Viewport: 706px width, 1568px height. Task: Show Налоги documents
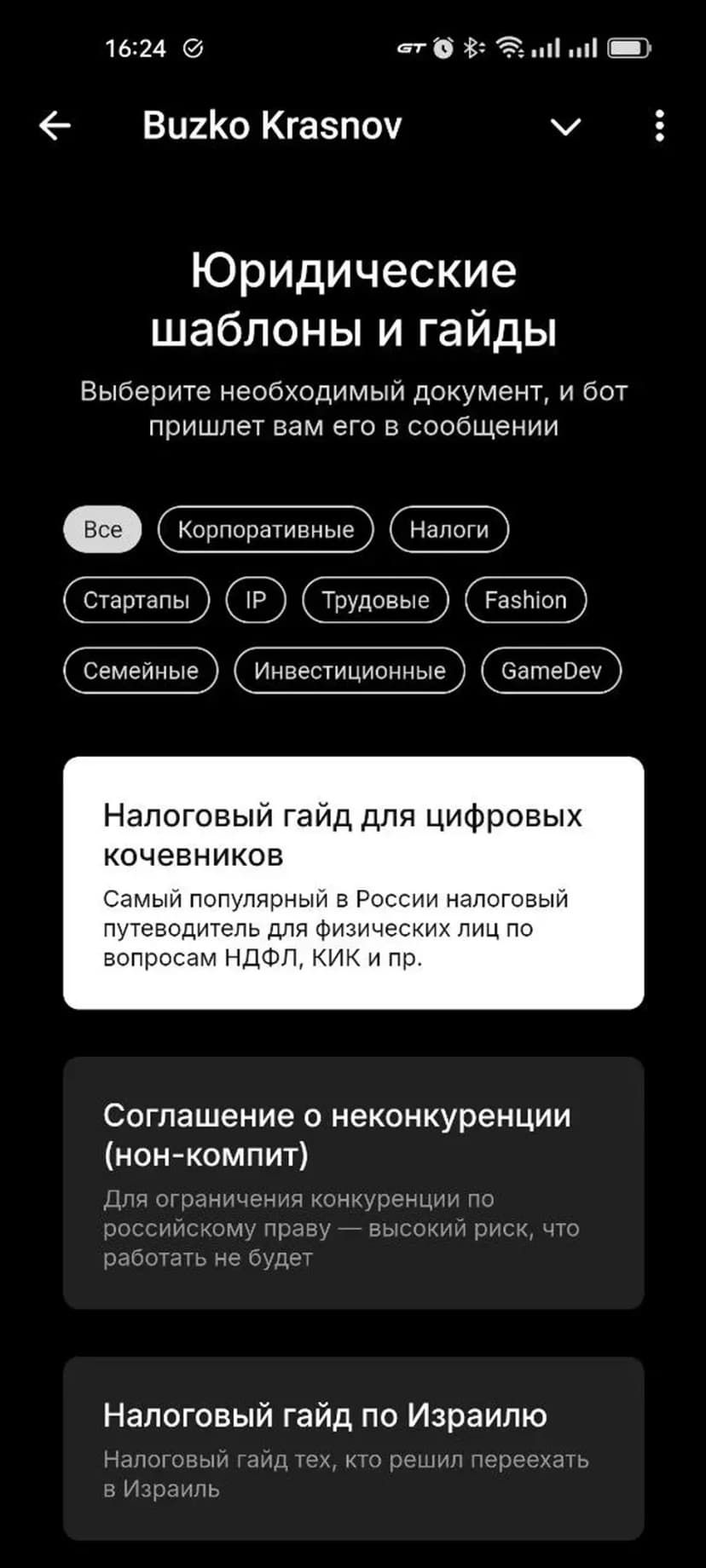pos(448,529)
